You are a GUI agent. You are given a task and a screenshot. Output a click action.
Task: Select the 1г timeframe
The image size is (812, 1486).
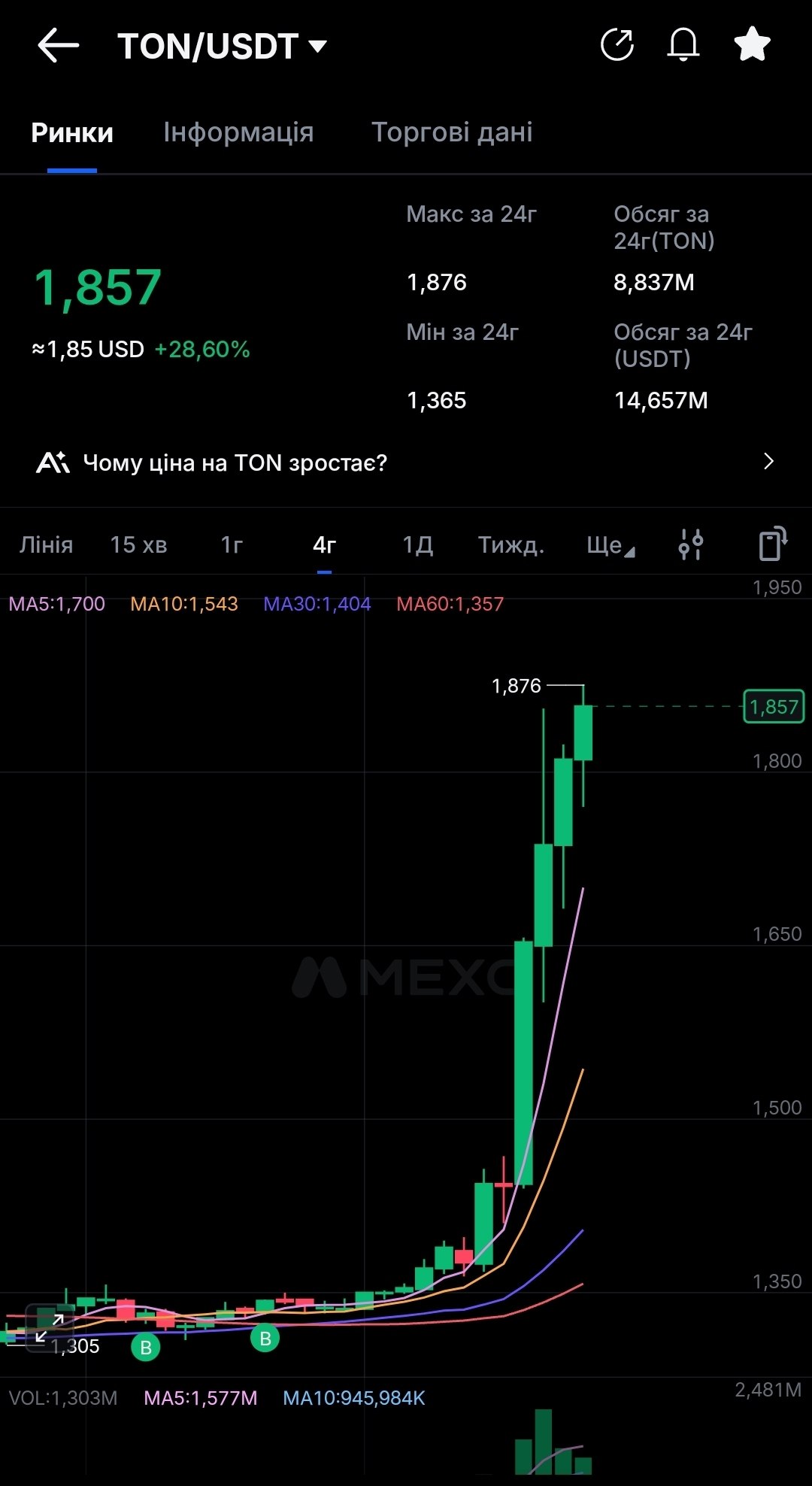pyautogui.click(x=232, y=544)
